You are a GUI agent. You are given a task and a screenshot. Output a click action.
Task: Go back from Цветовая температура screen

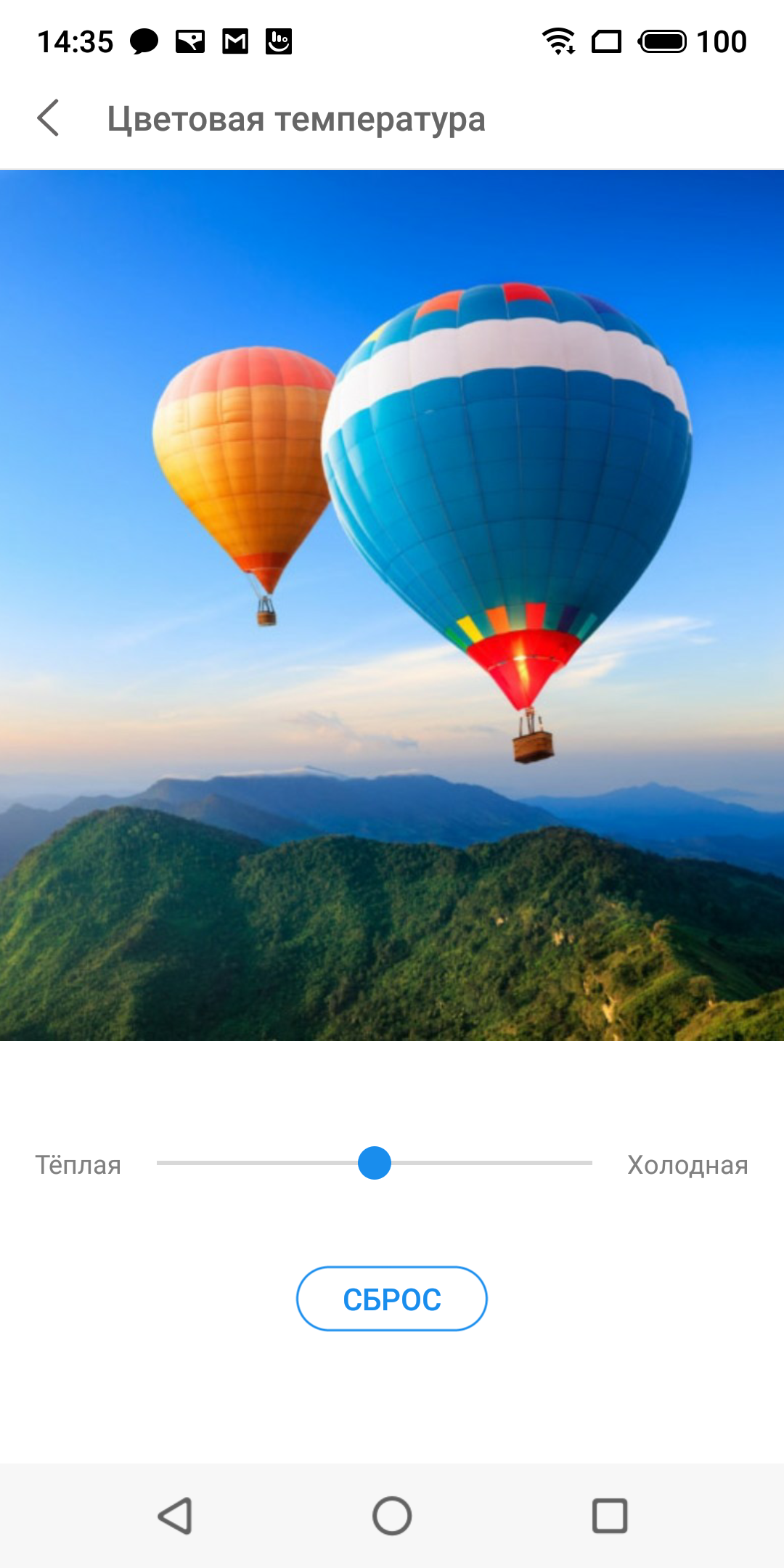[x=48, y=118]
